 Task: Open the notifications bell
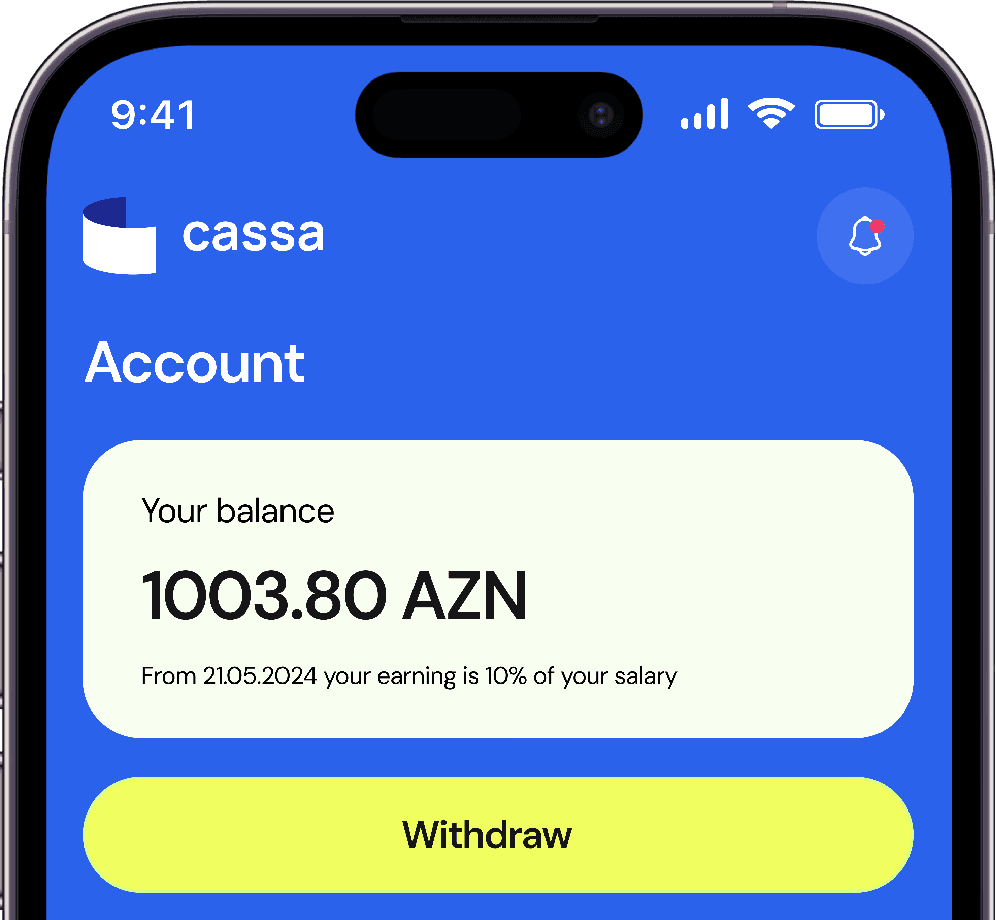(865, 236)
